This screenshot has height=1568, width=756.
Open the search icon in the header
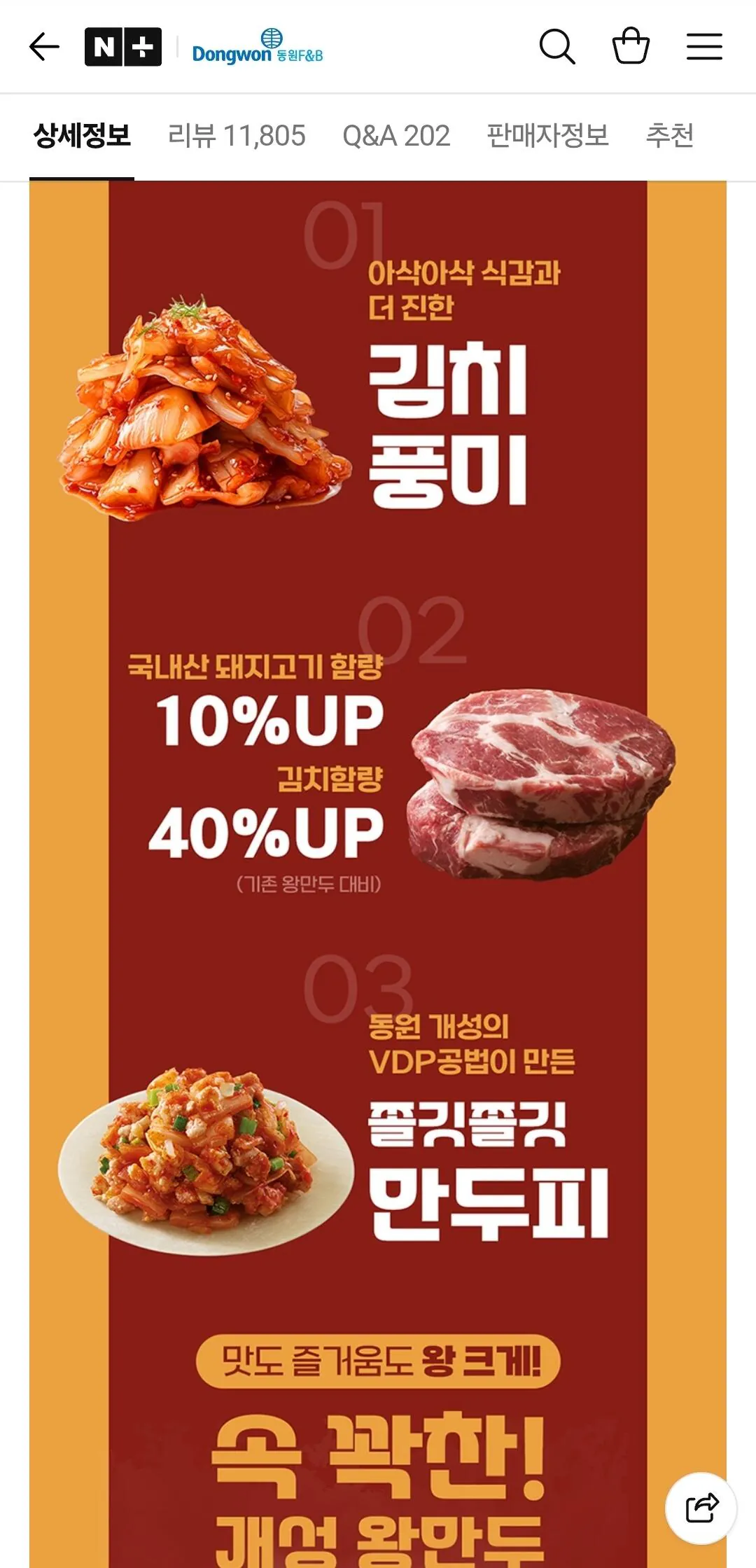(x=558, y=46)
